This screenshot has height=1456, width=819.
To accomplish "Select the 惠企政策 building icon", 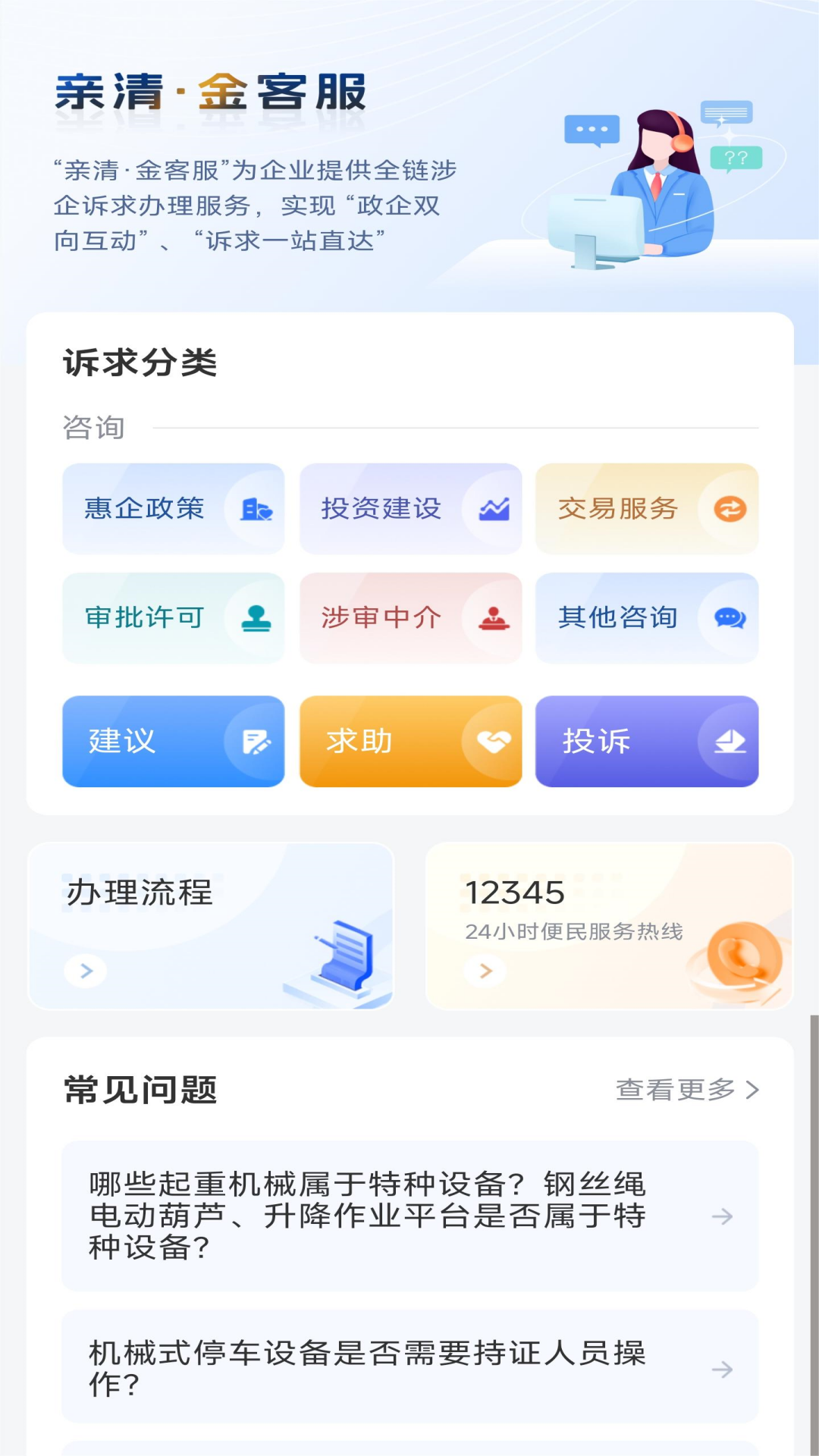I will (256, 510).
